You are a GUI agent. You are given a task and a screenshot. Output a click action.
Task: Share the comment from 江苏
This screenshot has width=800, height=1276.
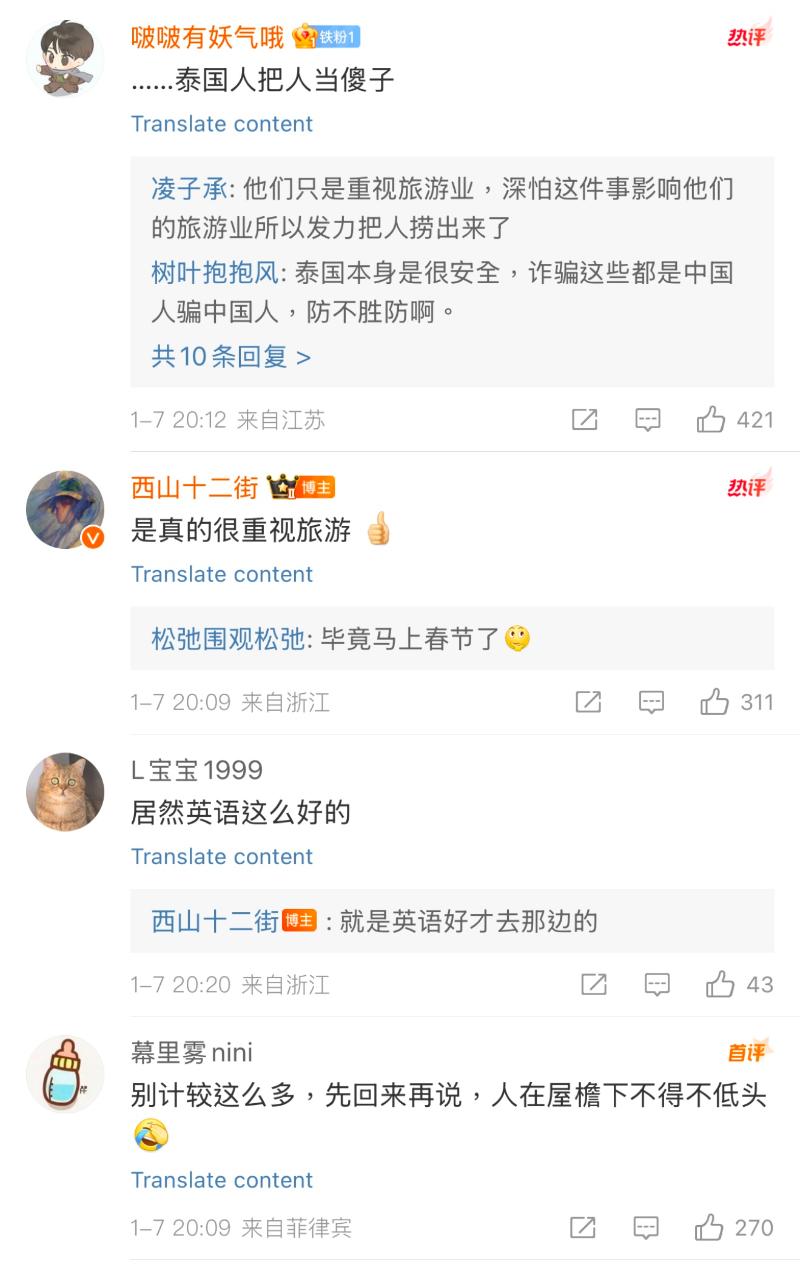(x=584, y=420)
